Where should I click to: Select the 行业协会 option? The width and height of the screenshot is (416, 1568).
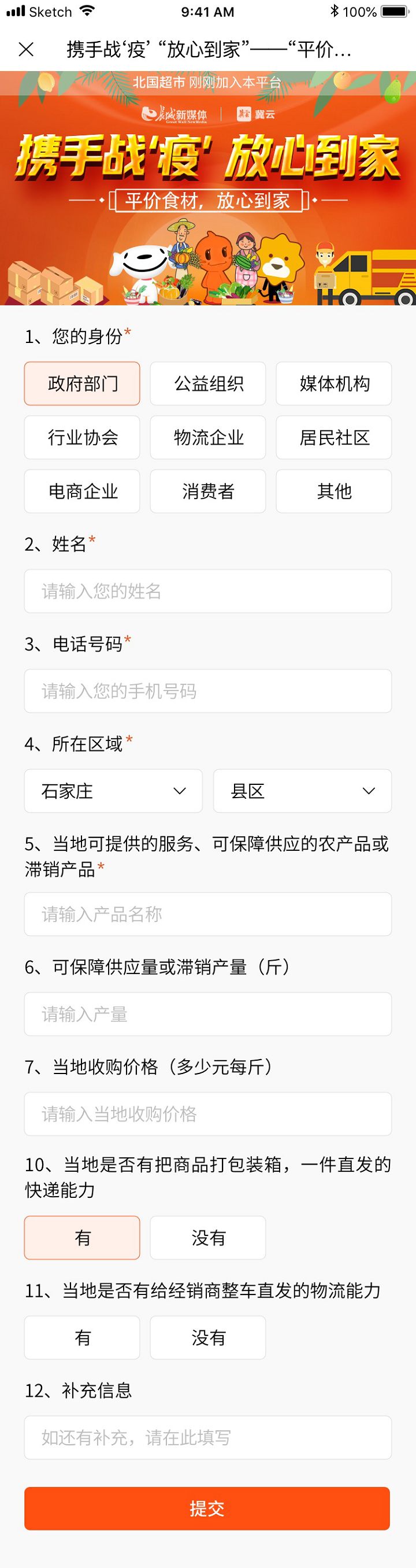tap(82, 437)
